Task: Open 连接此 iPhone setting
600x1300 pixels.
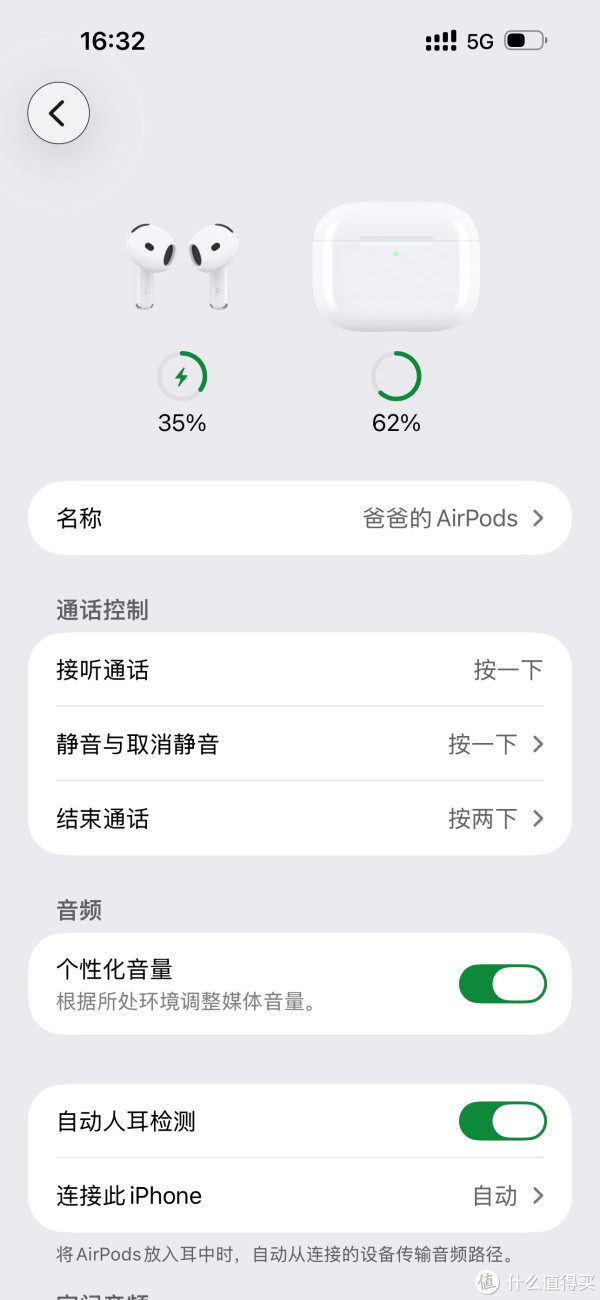Action: tap(300, 1196)
